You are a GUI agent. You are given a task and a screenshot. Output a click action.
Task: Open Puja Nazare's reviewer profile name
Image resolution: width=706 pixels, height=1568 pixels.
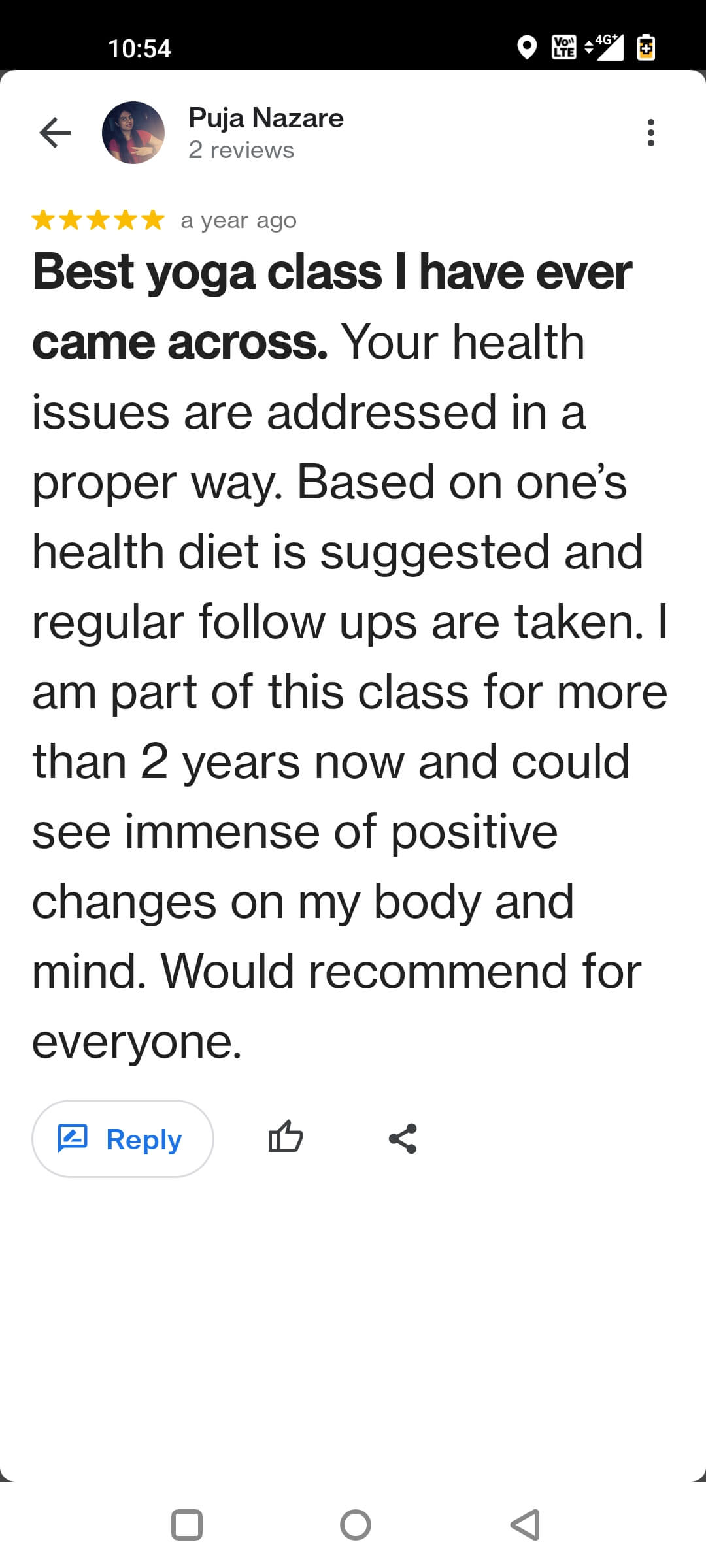click(265, 118)
